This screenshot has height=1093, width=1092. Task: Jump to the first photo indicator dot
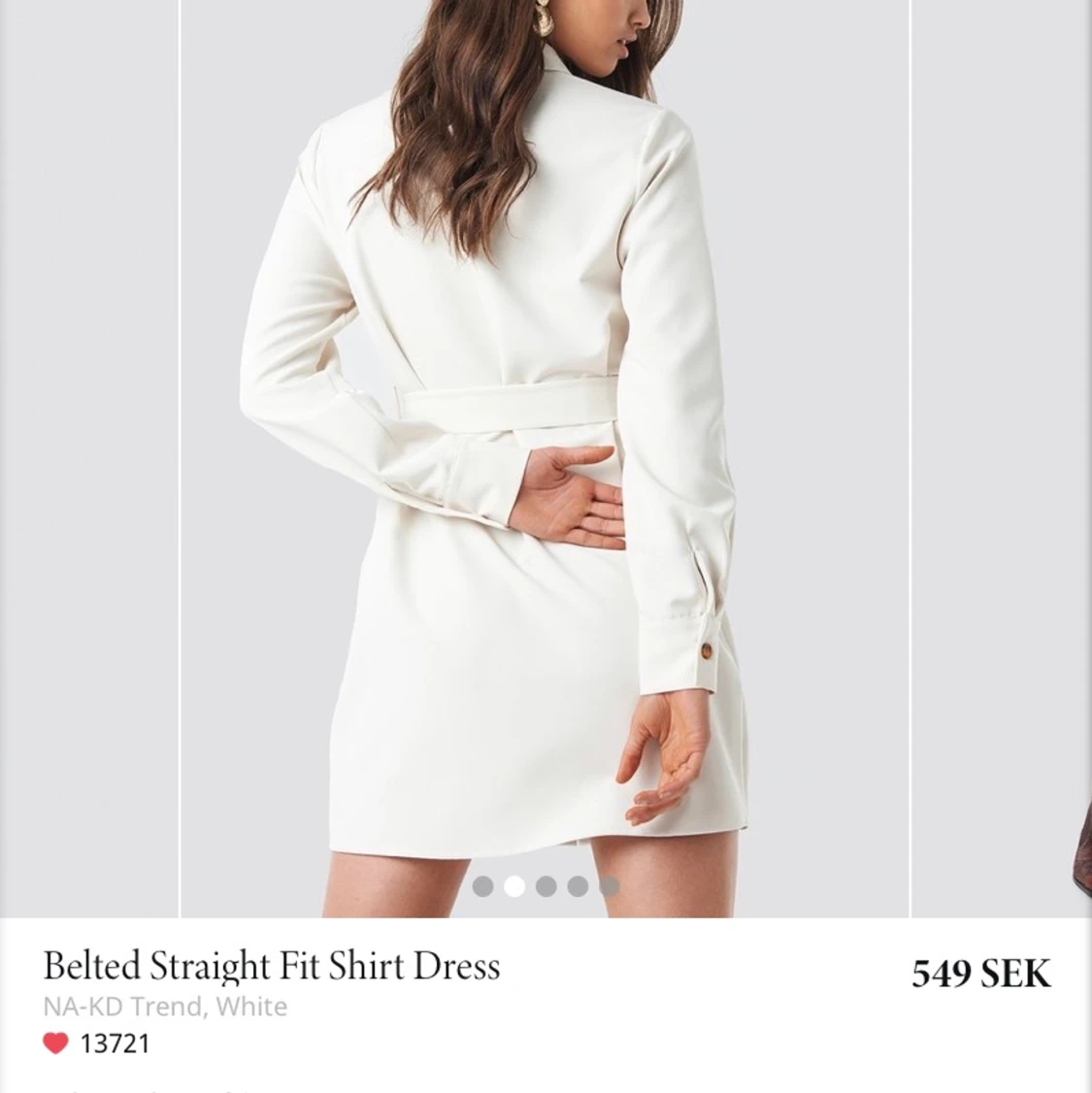482,885
